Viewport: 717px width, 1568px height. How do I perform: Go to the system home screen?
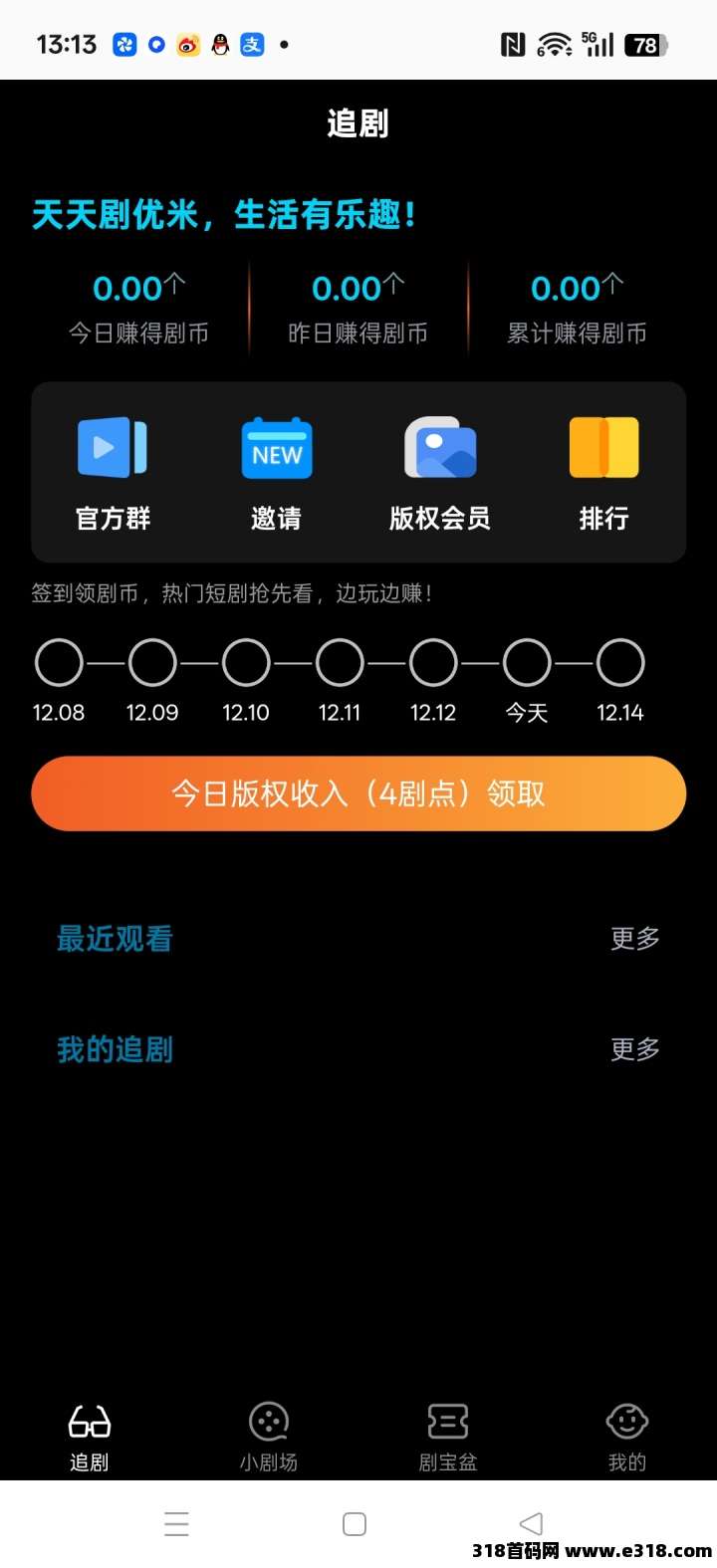pyautogui.click(x=355, y=1524)
